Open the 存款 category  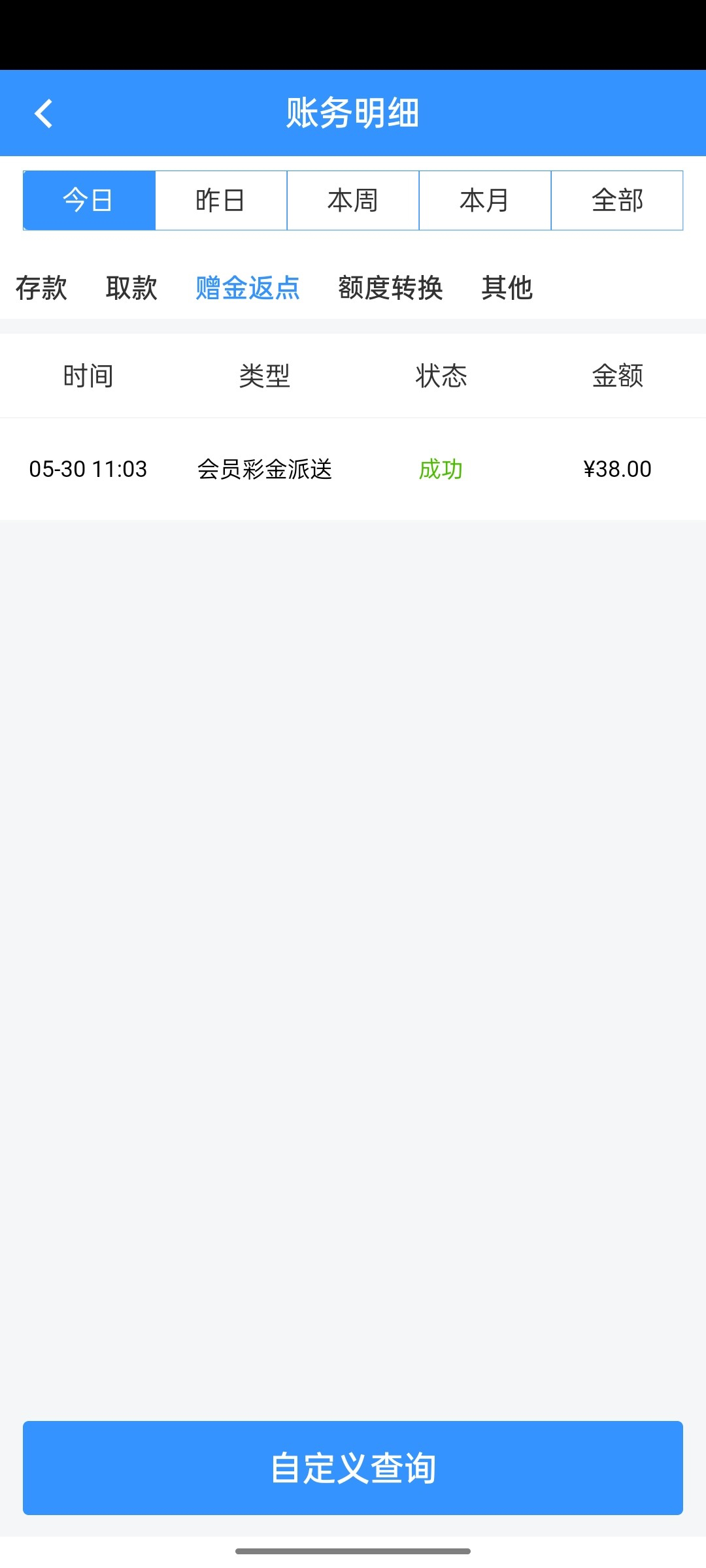(x=41, y=287)
